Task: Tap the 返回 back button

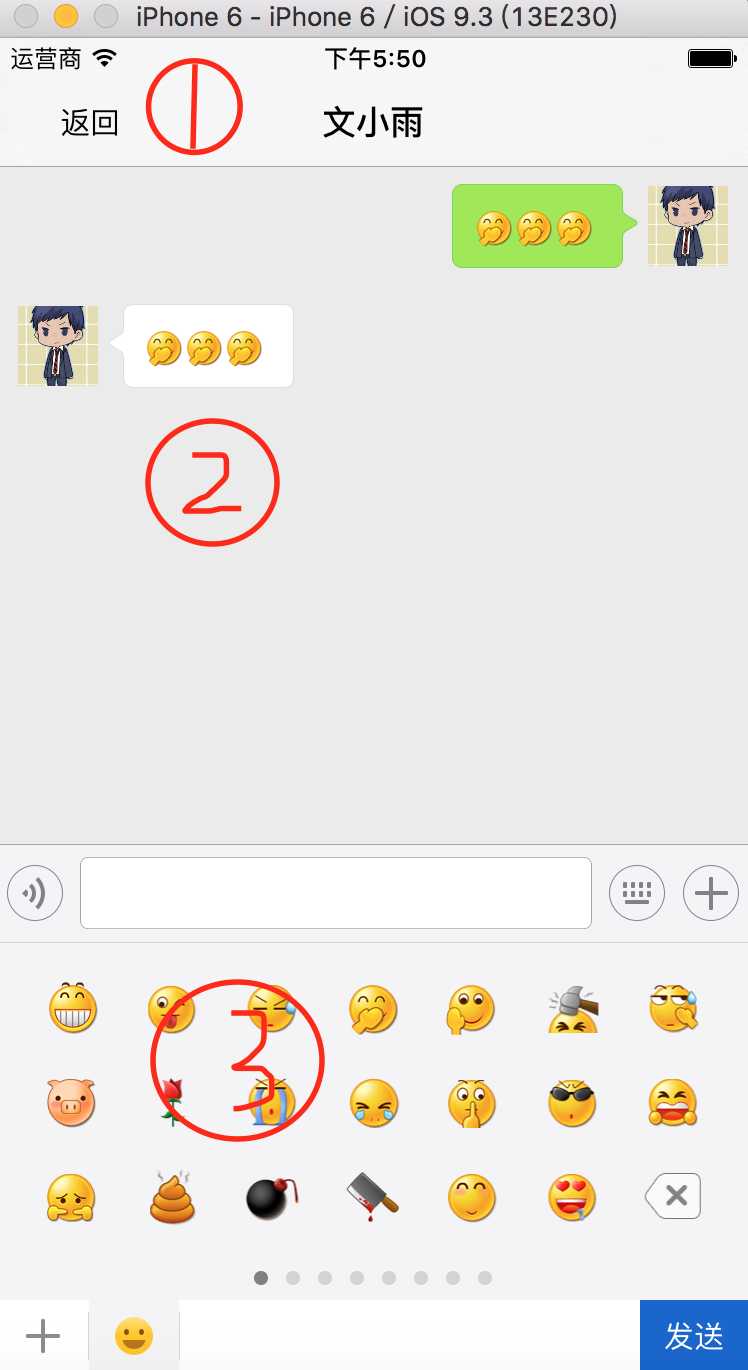Action: [90, 123]
